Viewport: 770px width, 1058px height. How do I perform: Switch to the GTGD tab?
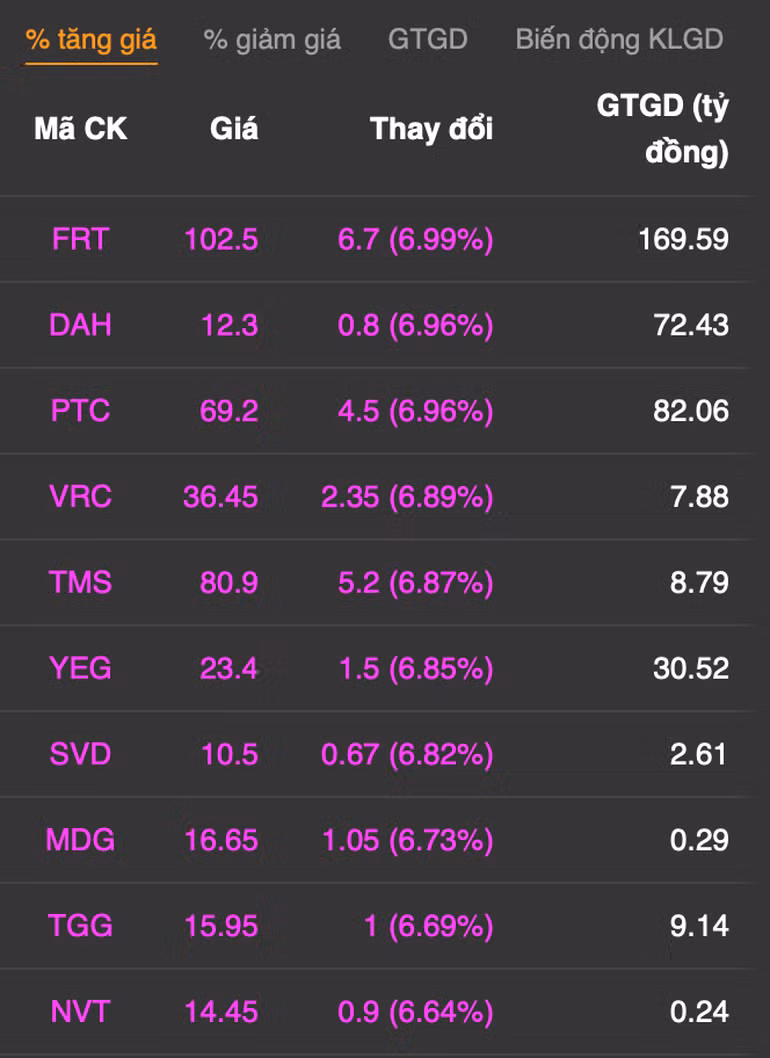point(427,40)
